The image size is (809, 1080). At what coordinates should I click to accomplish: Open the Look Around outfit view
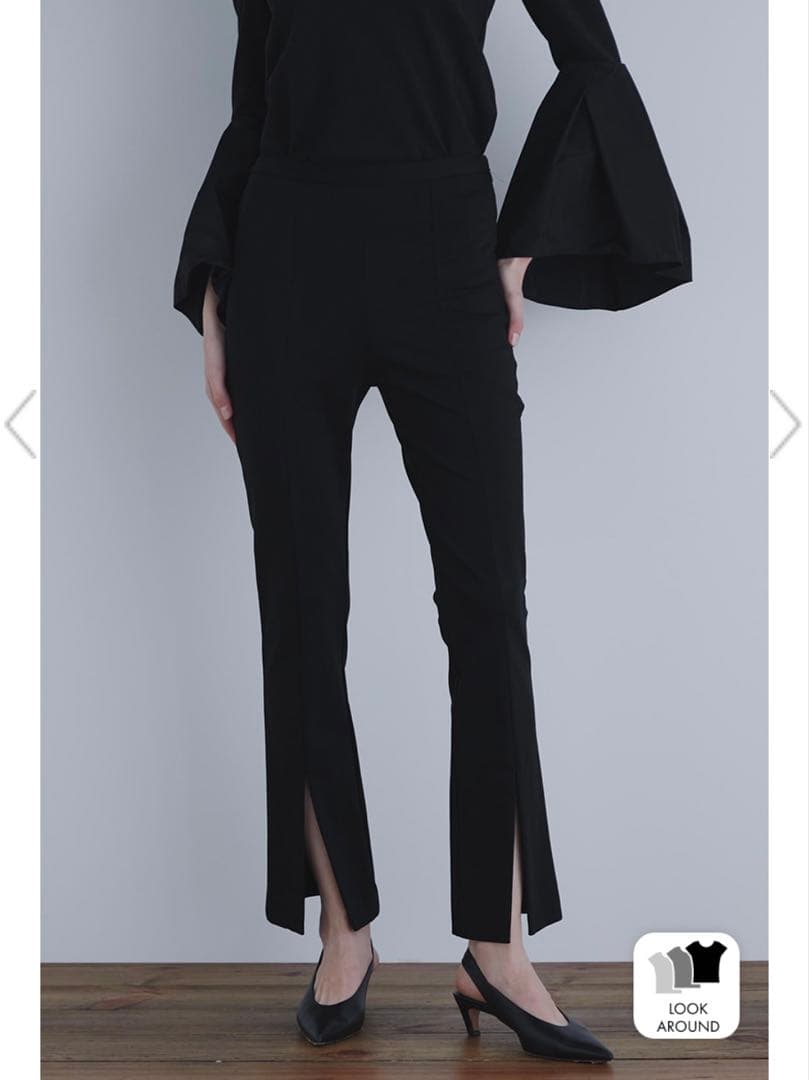(687, 985)
